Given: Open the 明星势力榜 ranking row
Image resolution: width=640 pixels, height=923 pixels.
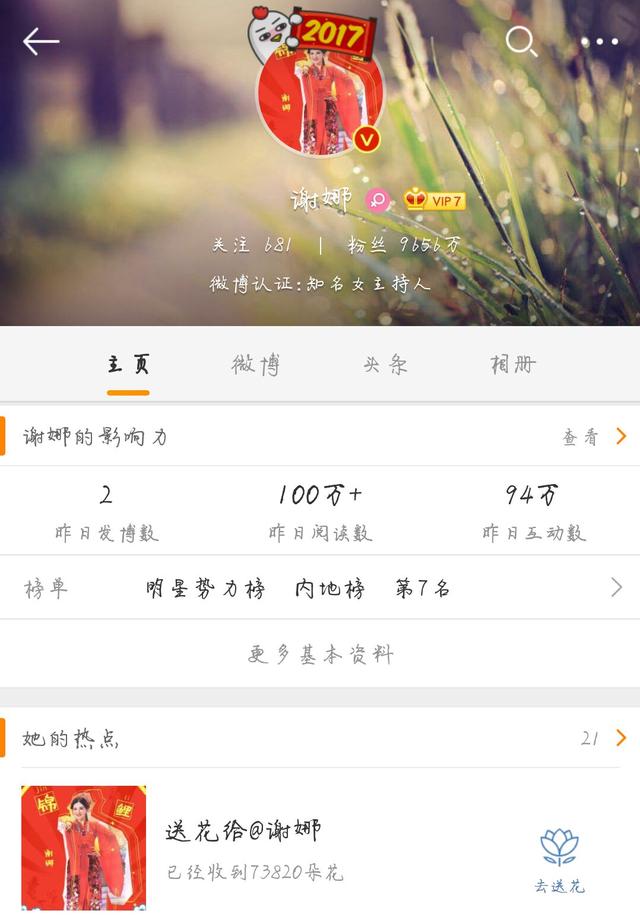Looking at the screenshot, I should (320, 588).
